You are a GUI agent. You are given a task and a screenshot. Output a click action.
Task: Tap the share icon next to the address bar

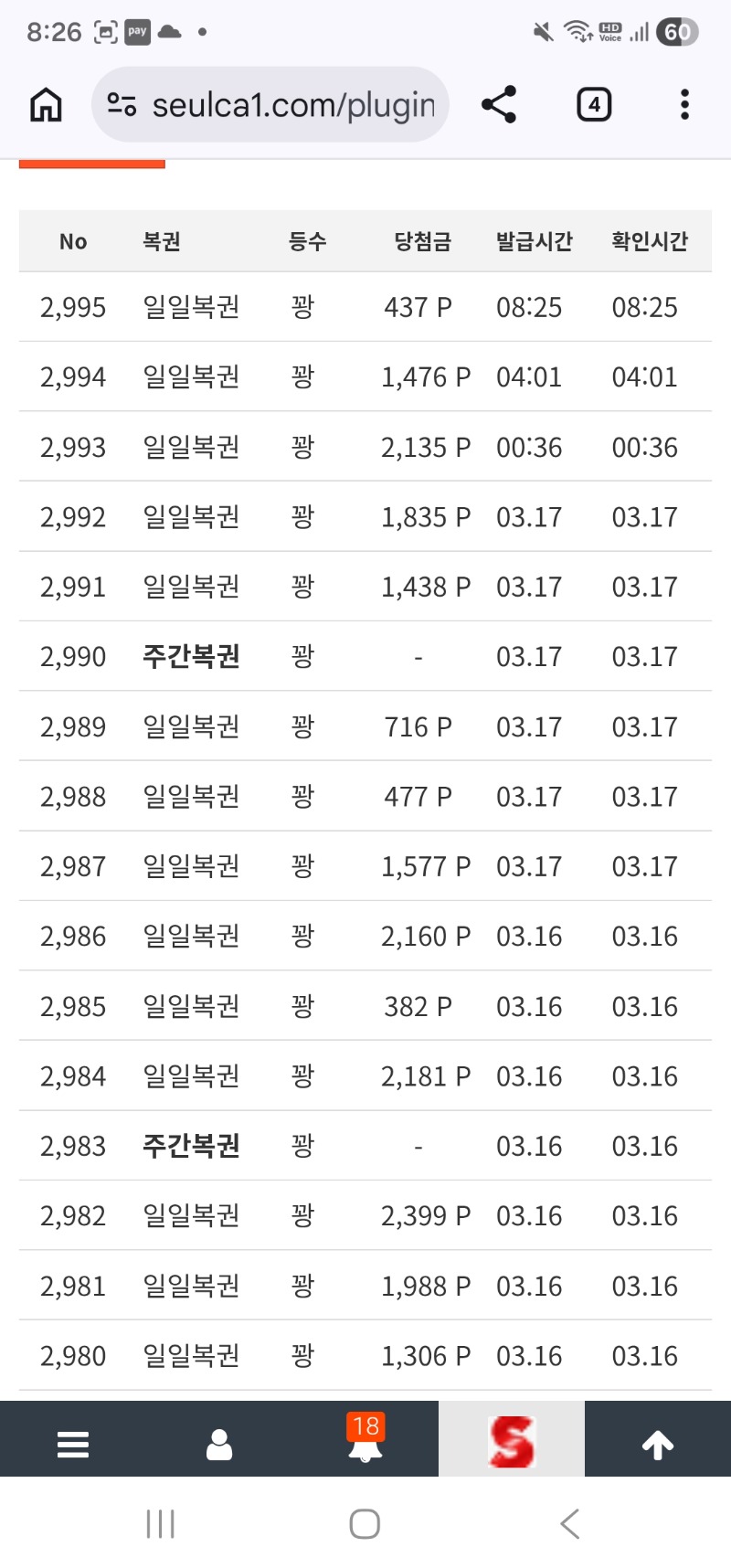[499, 103]
